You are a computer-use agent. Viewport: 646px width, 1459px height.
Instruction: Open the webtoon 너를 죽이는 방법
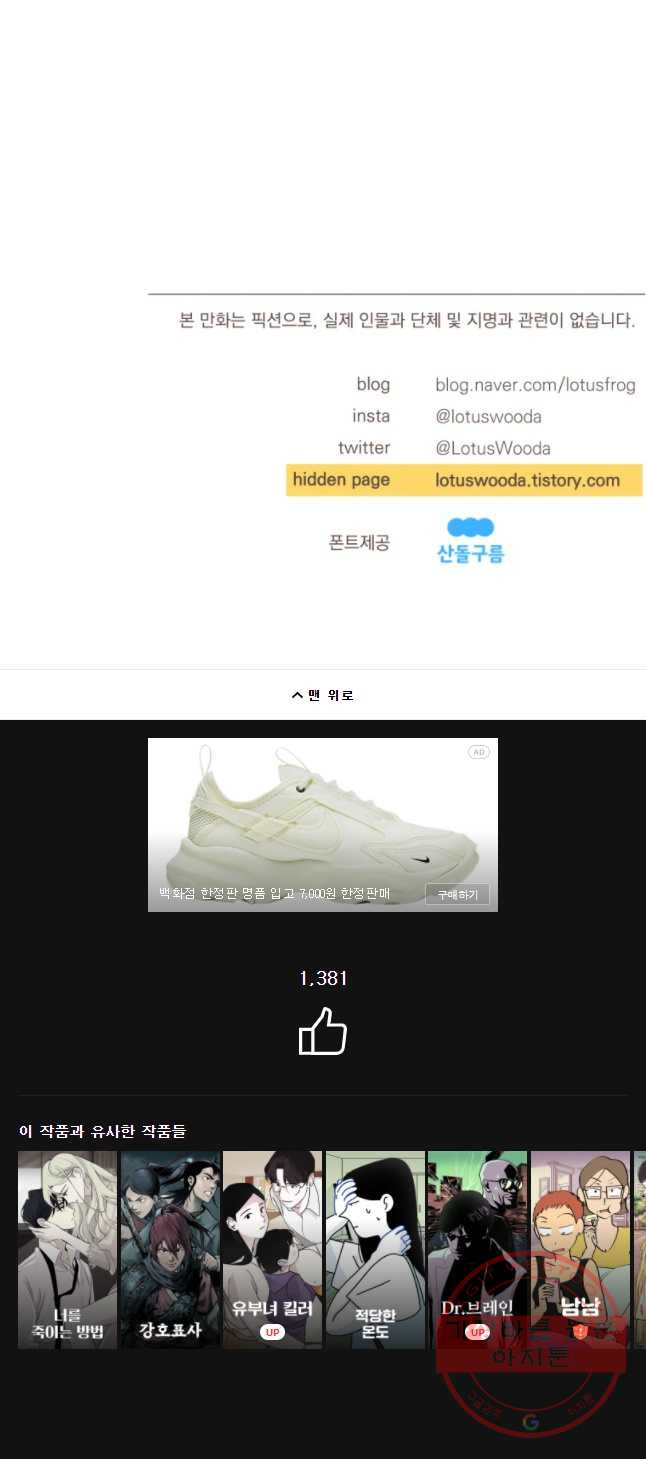67,1249
